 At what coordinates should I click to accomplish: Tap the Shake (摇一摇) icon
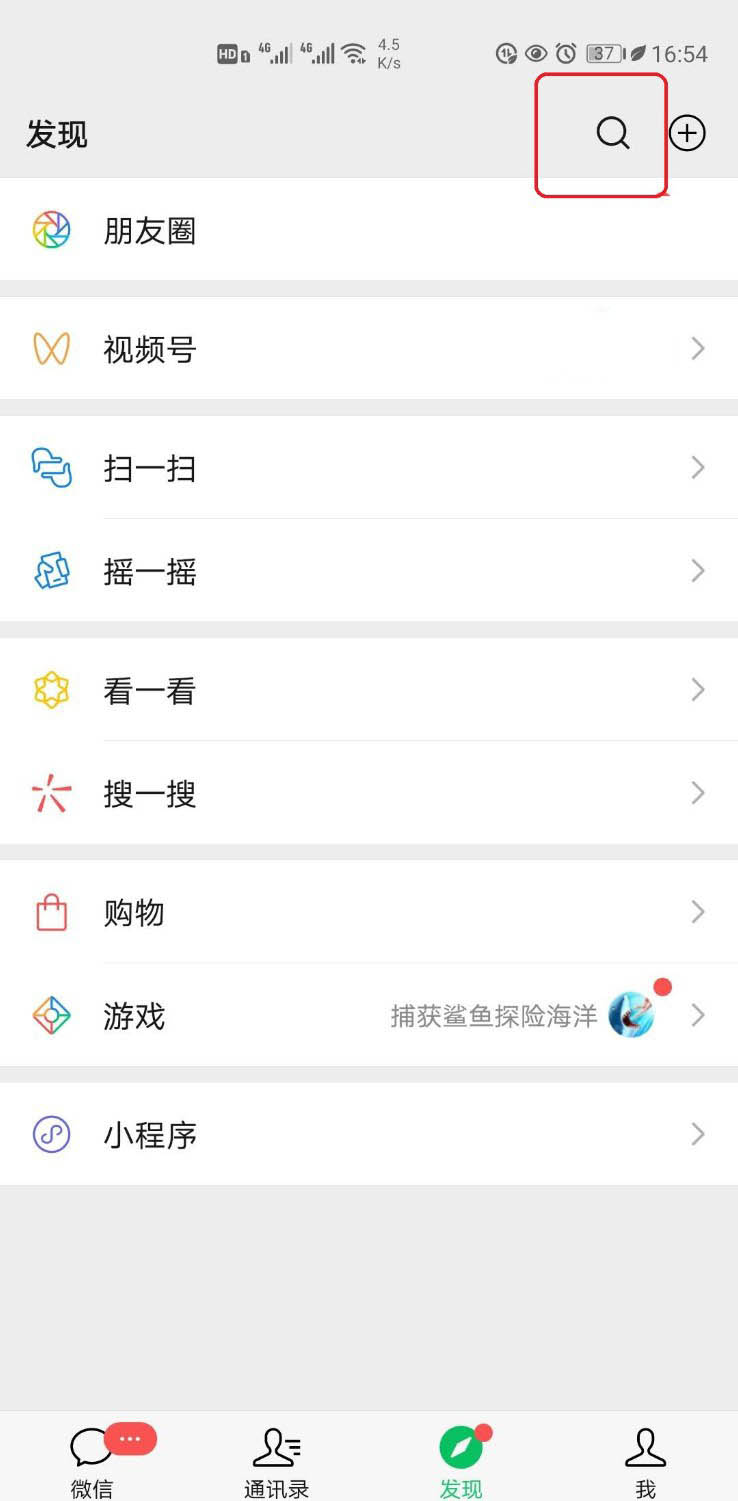click(51, 570)
